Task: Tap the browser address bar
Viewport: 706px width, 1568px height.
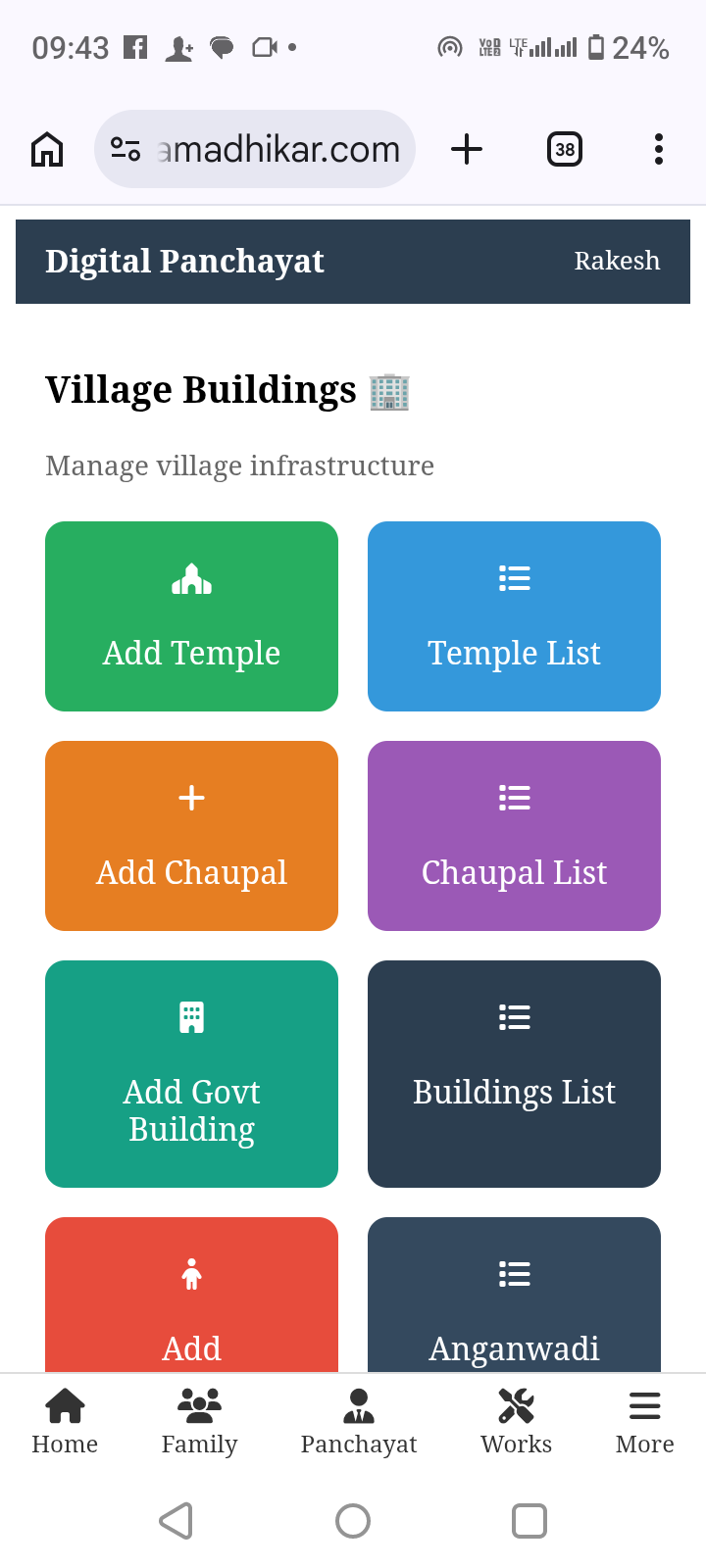Action: (x=255, y=150)
